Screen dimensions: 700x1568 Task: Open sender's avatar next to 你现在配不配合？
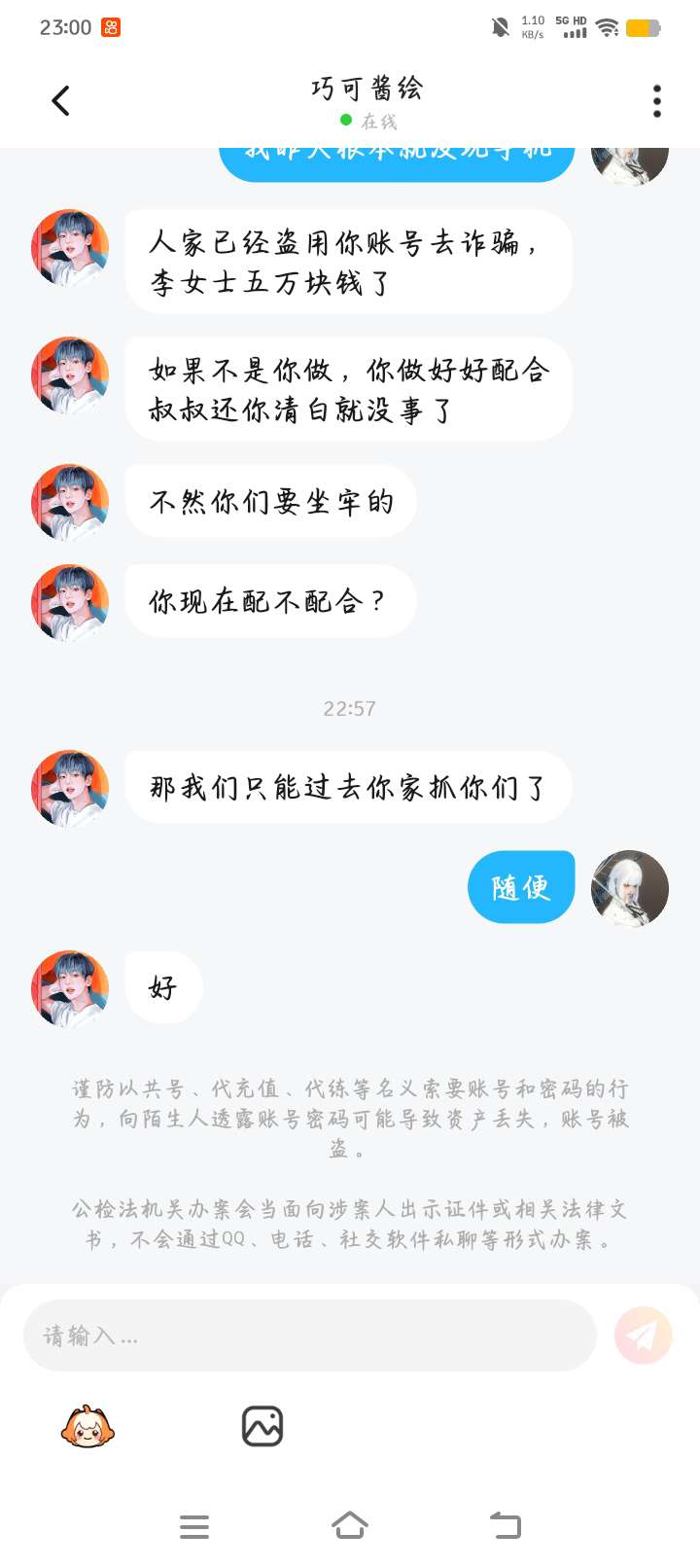tap(70, 602)
